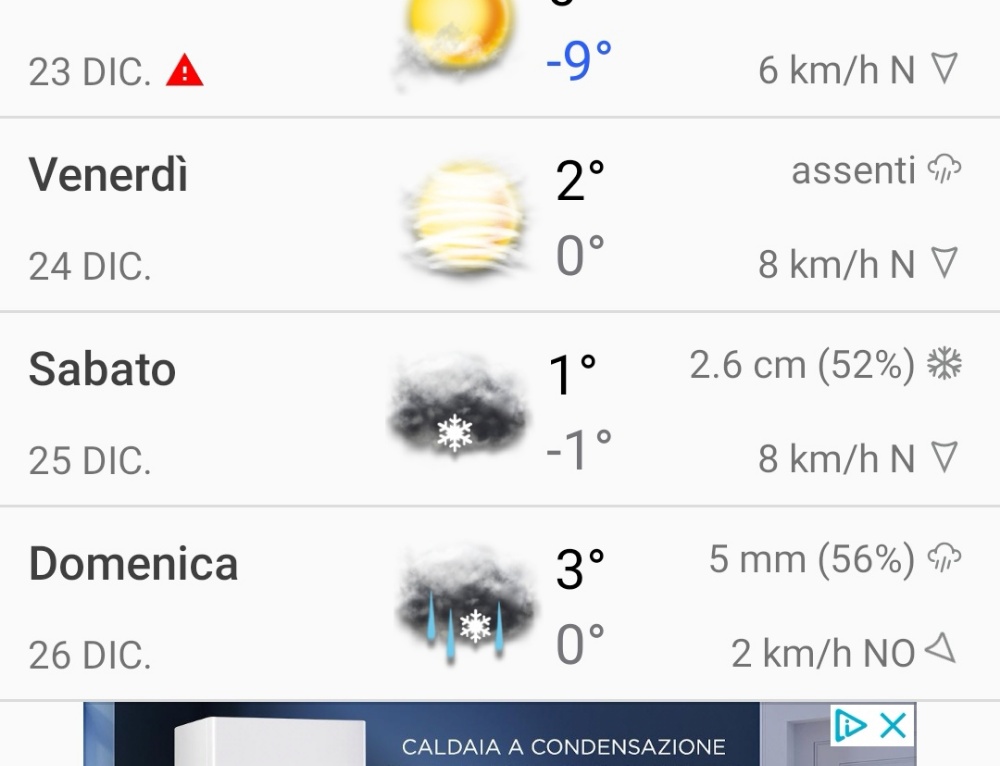The image size is (1000, 766).
Task: Open Venerdì 24 DIC. forecast details
Action: pyautogui.click(x=500, y=215)
